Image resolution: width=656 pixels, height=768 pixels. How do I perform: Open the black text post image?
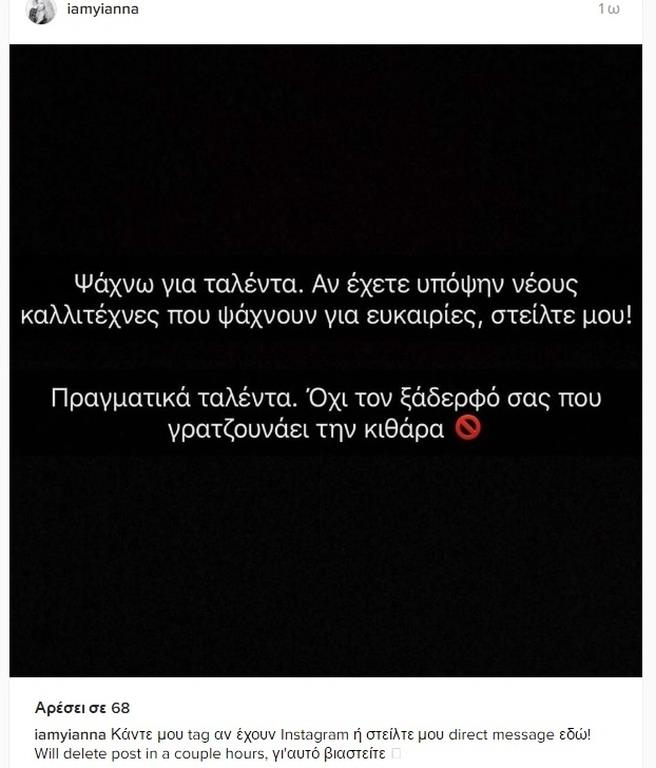327,360
